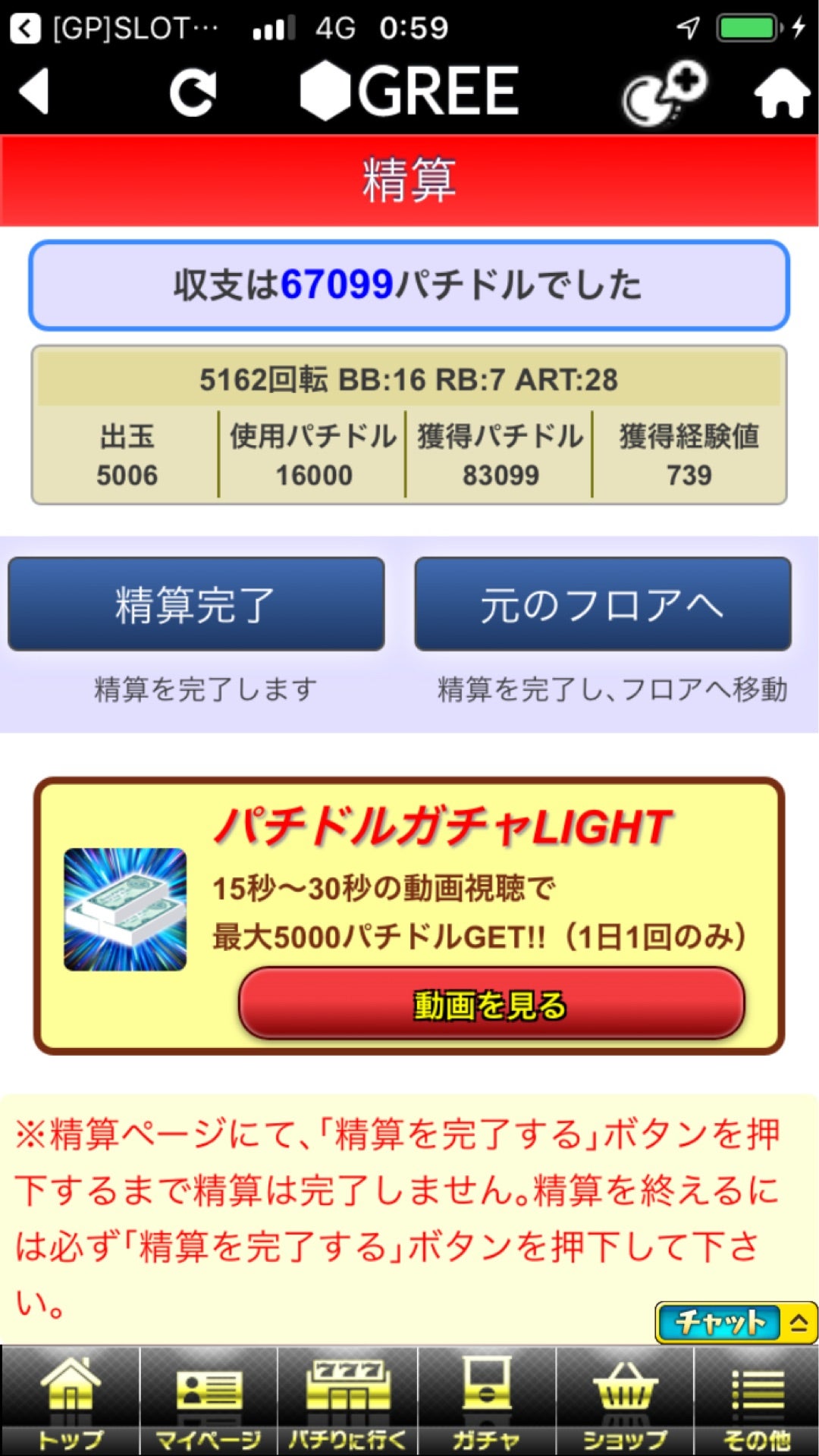Open the マイページ tab
The width and height of the screenshot is (819, 1456).
tap(209, 1401)
